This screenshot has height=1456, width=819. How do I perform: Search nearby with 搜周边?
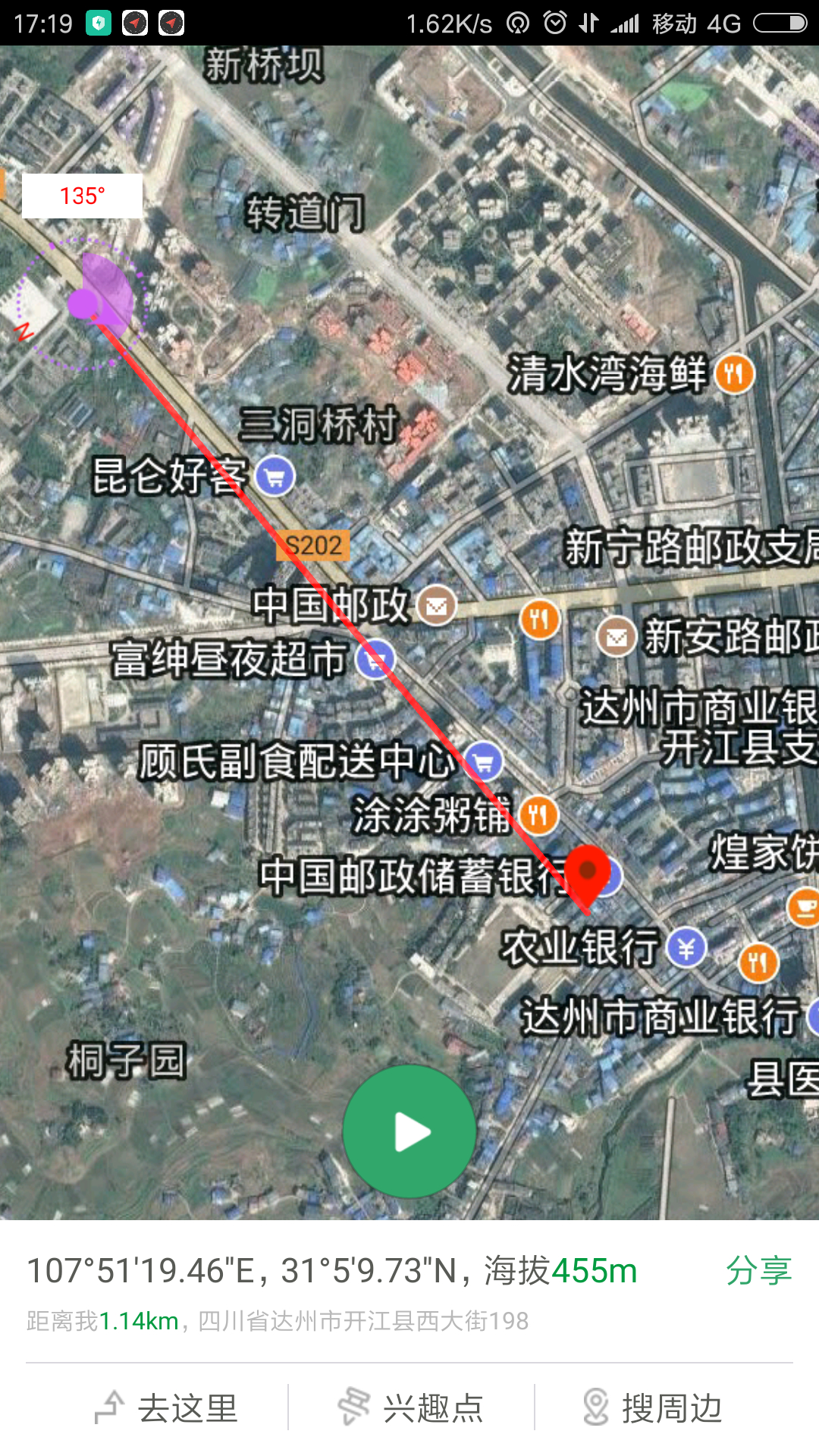tap(653, 1408)
